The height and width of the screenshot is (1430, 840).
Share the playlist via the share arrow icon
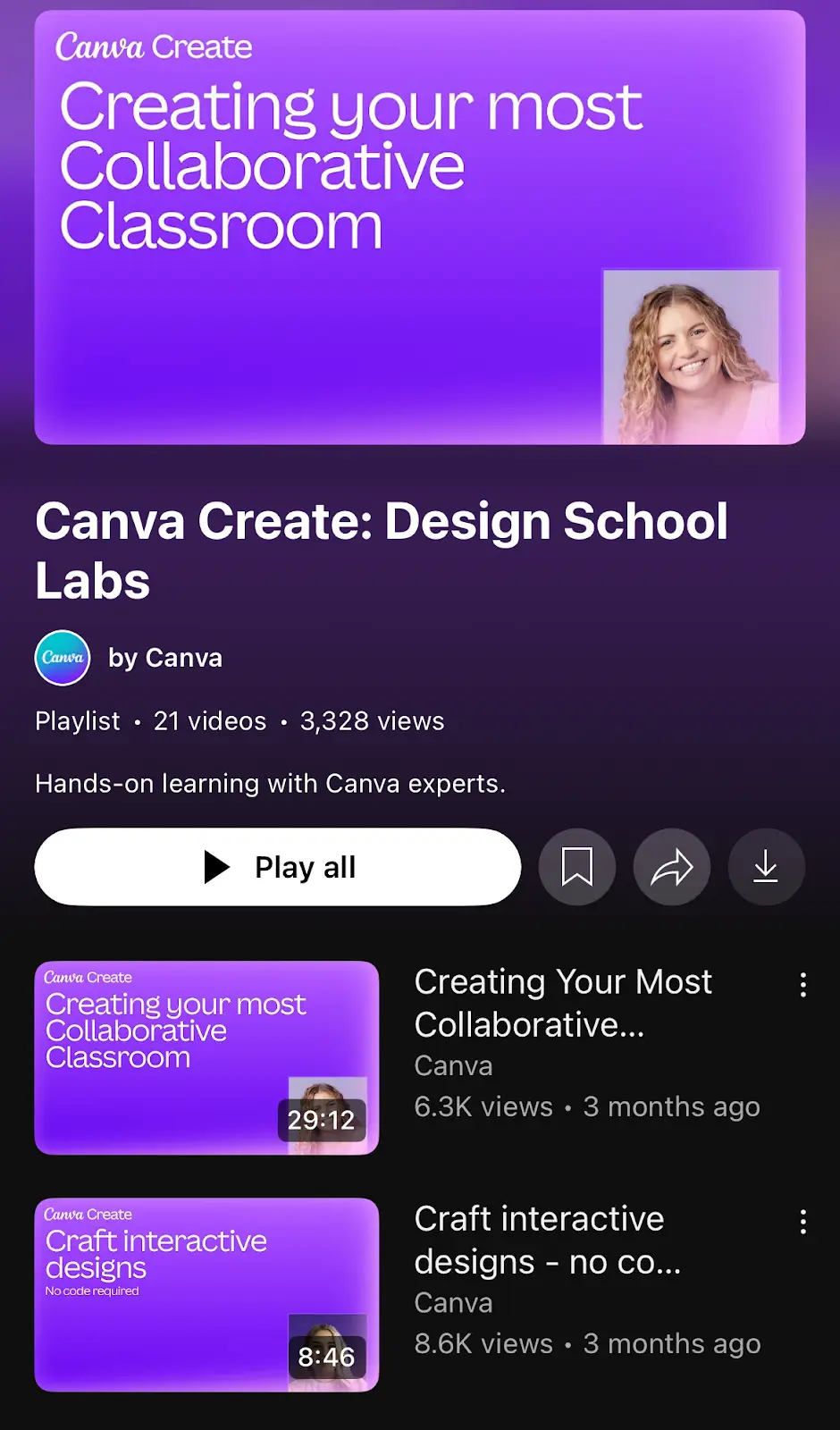click(x=671, y=867)
